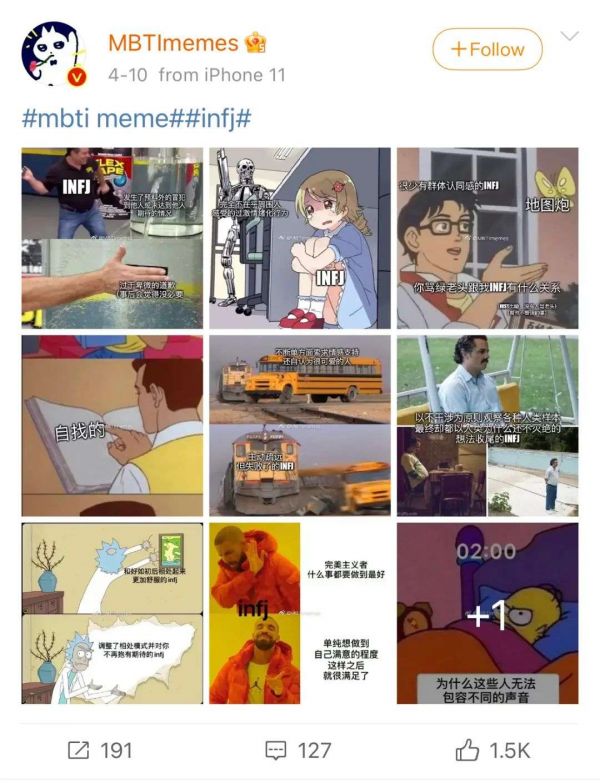Expand the post options chevron
600x783 pixels.
(x=570, y=37)
